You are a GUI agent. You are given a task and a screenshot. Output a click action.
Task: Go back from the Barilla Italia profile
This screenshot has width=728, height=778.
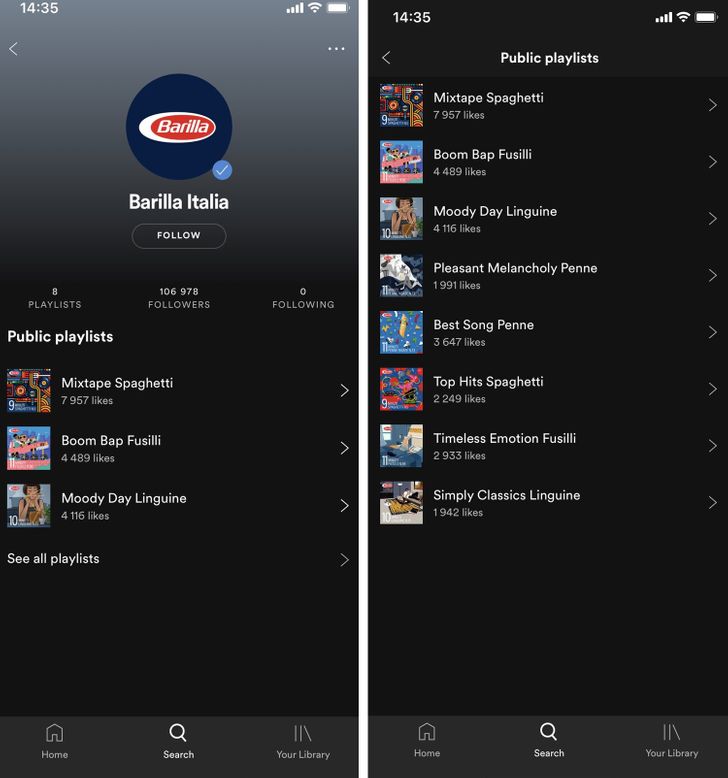pyautogui.click(x=13, y=49)
